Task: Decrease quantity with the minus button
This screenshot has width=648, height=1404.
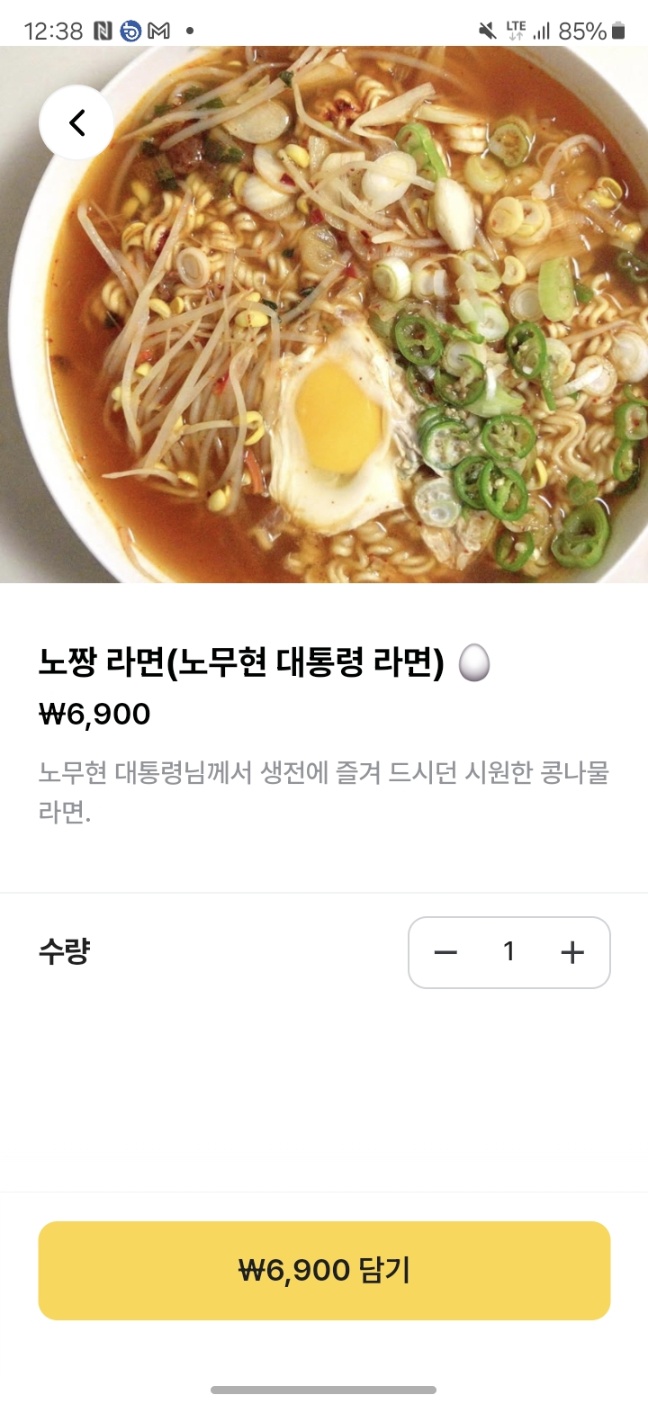Action: coord(445,952)
